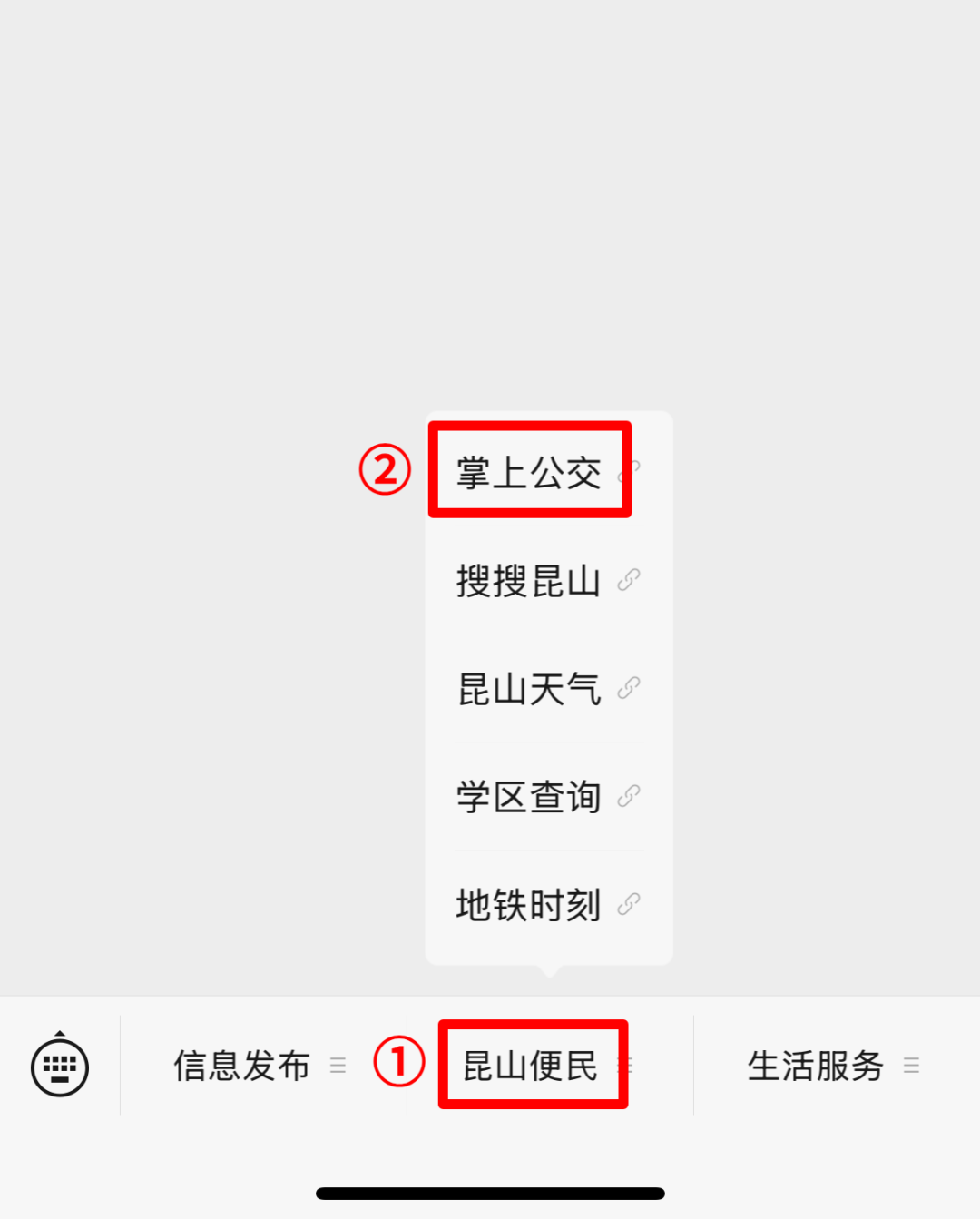Expand the 生活服务 menu
This screenshot has width=980, height=1219.
pyautogui.click(x=817, y=1066)
